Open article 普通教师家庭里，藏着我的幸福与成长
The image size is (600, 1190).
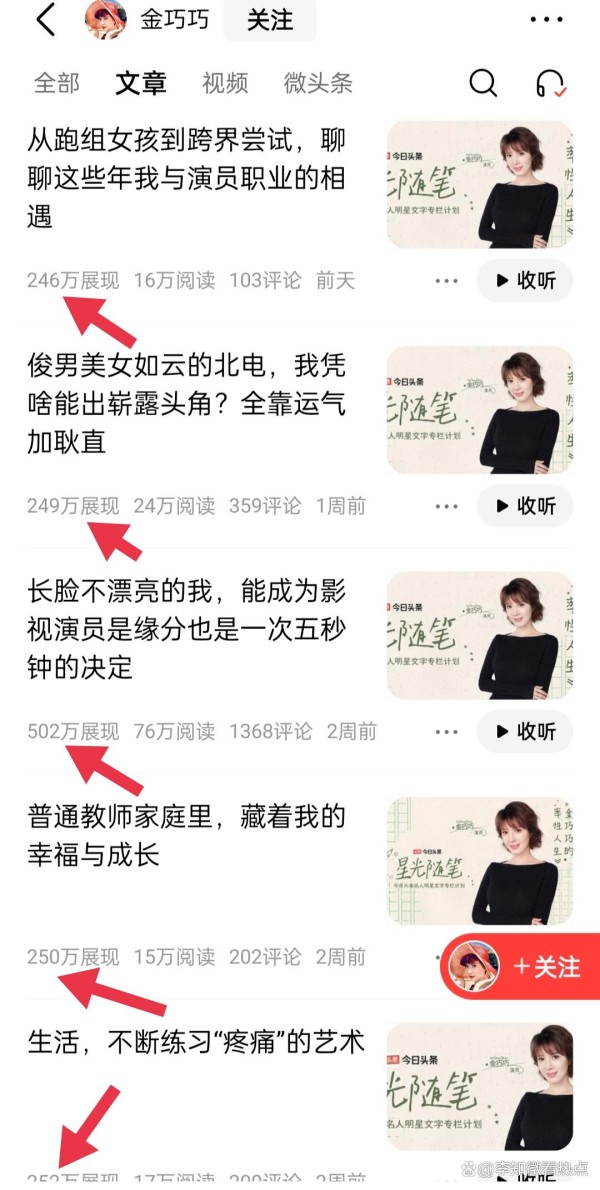(x=186, y=835)
